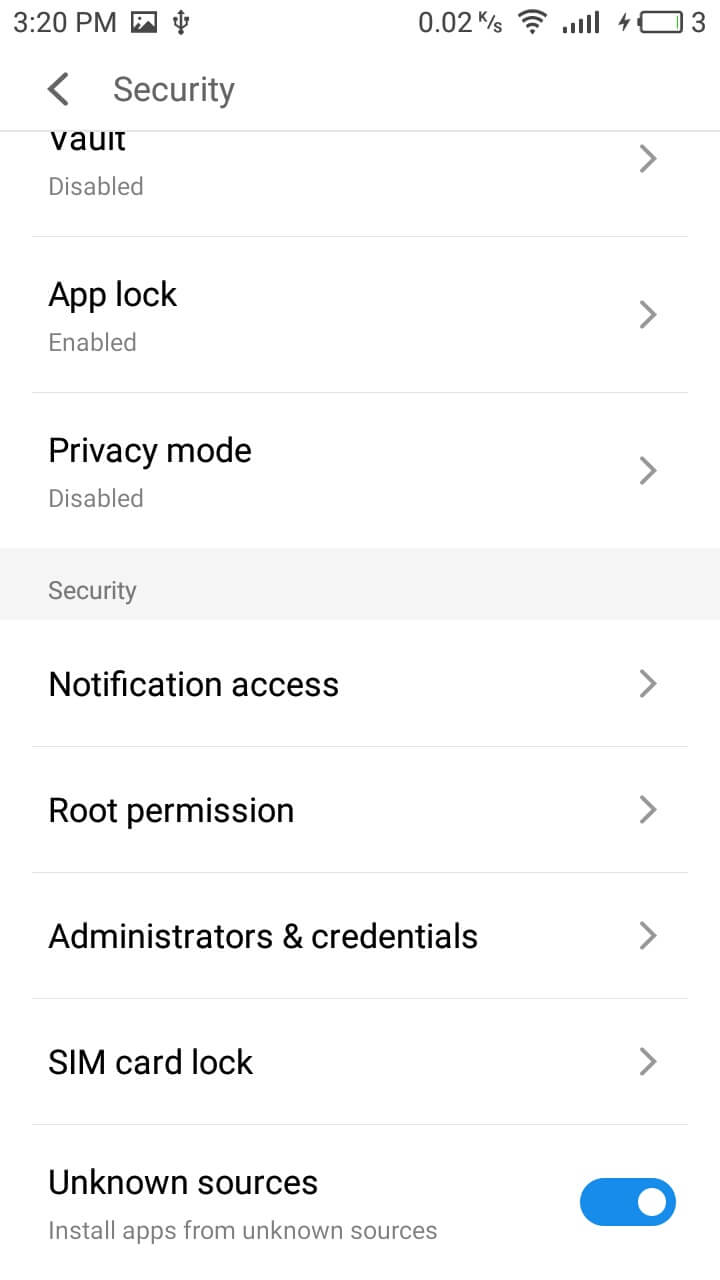Open Administrators & credentials
Image resolution: width=720 pixels, height=1280 pixels.
point(360,936)
